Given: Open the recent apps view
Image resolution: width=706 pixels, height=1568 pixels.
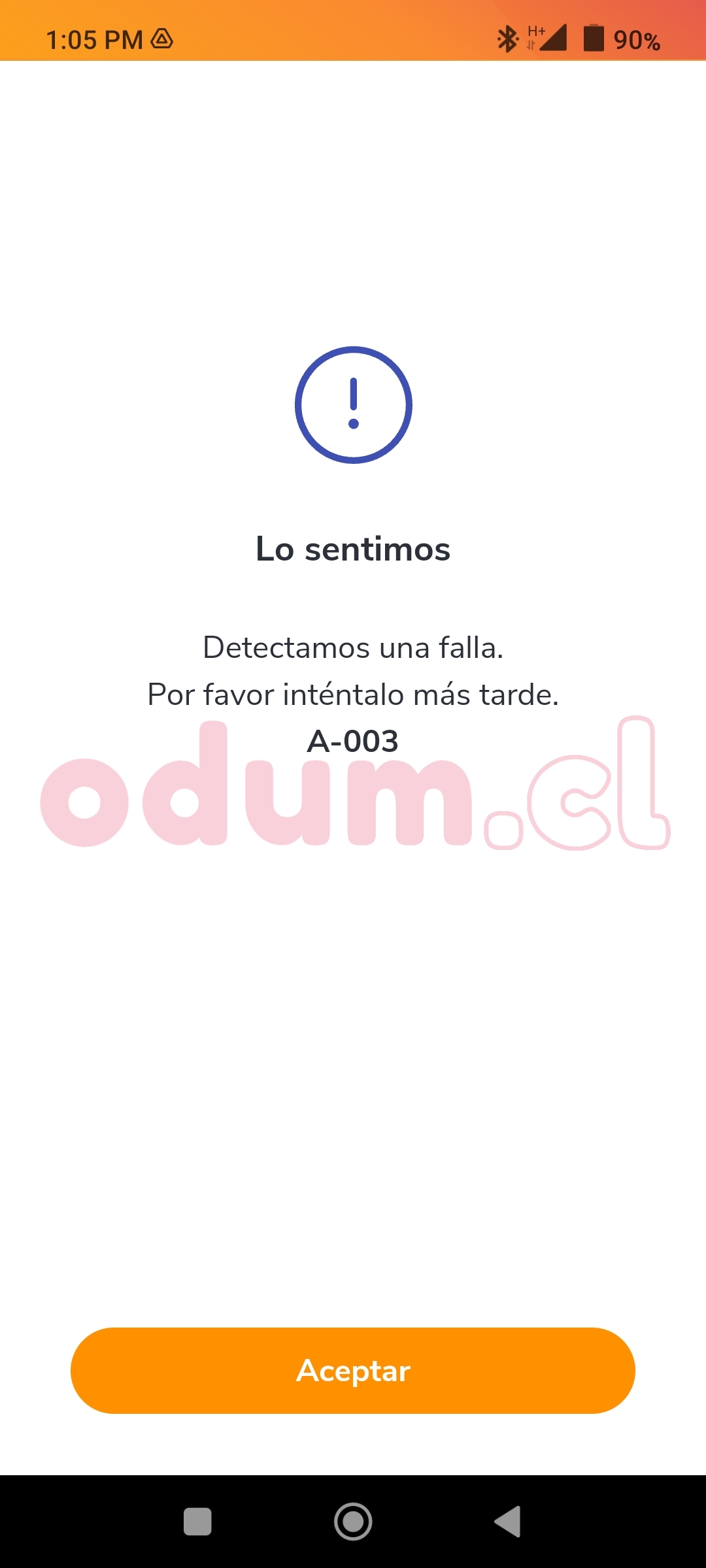Looking at the screenshot, I should [x=197, y=1522].
